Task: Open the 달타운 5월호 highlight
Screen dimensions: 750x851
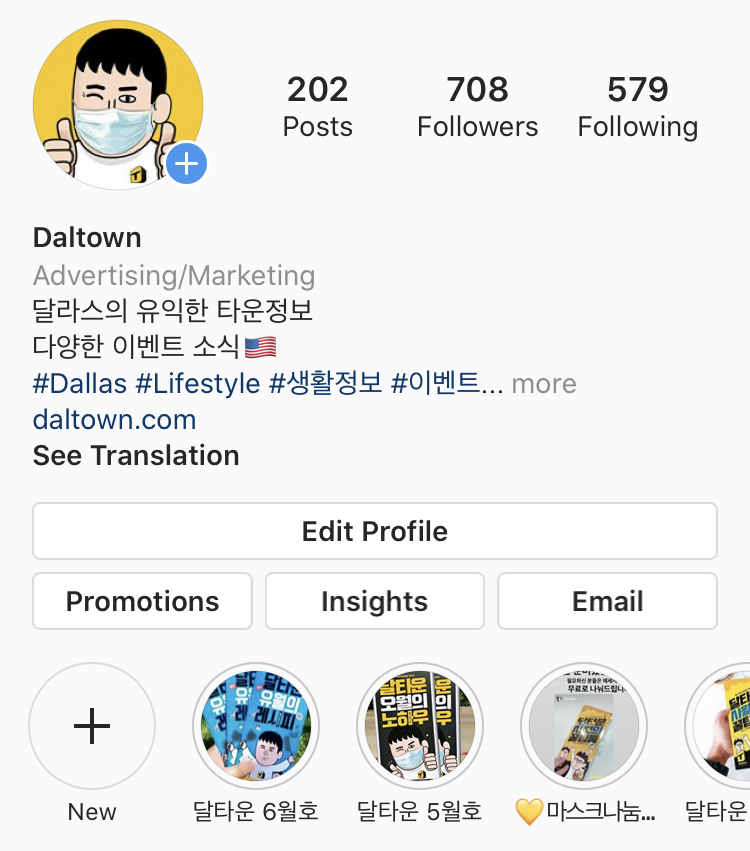Action: 420,727
